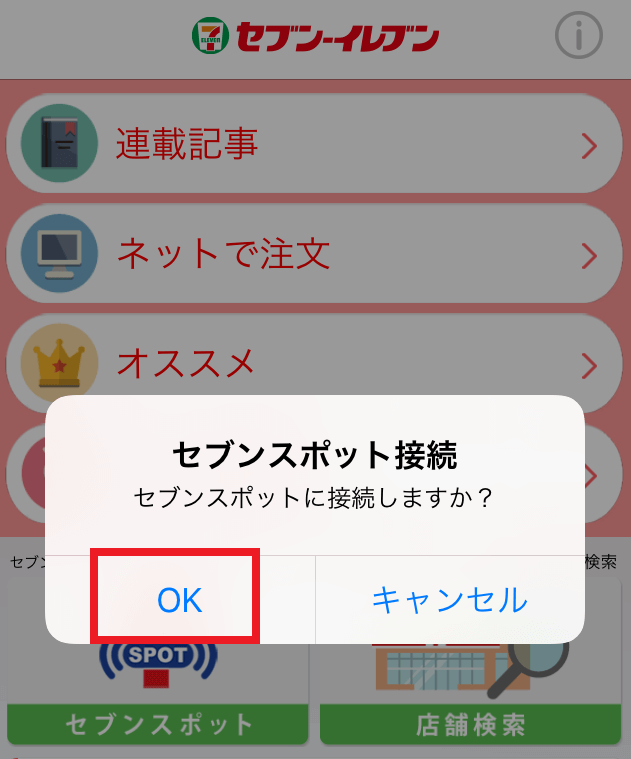Viewport: 631px width, 759px height.
Task: Confirm the Seven Spot connection with OK
Action: (x=180, y=599)
